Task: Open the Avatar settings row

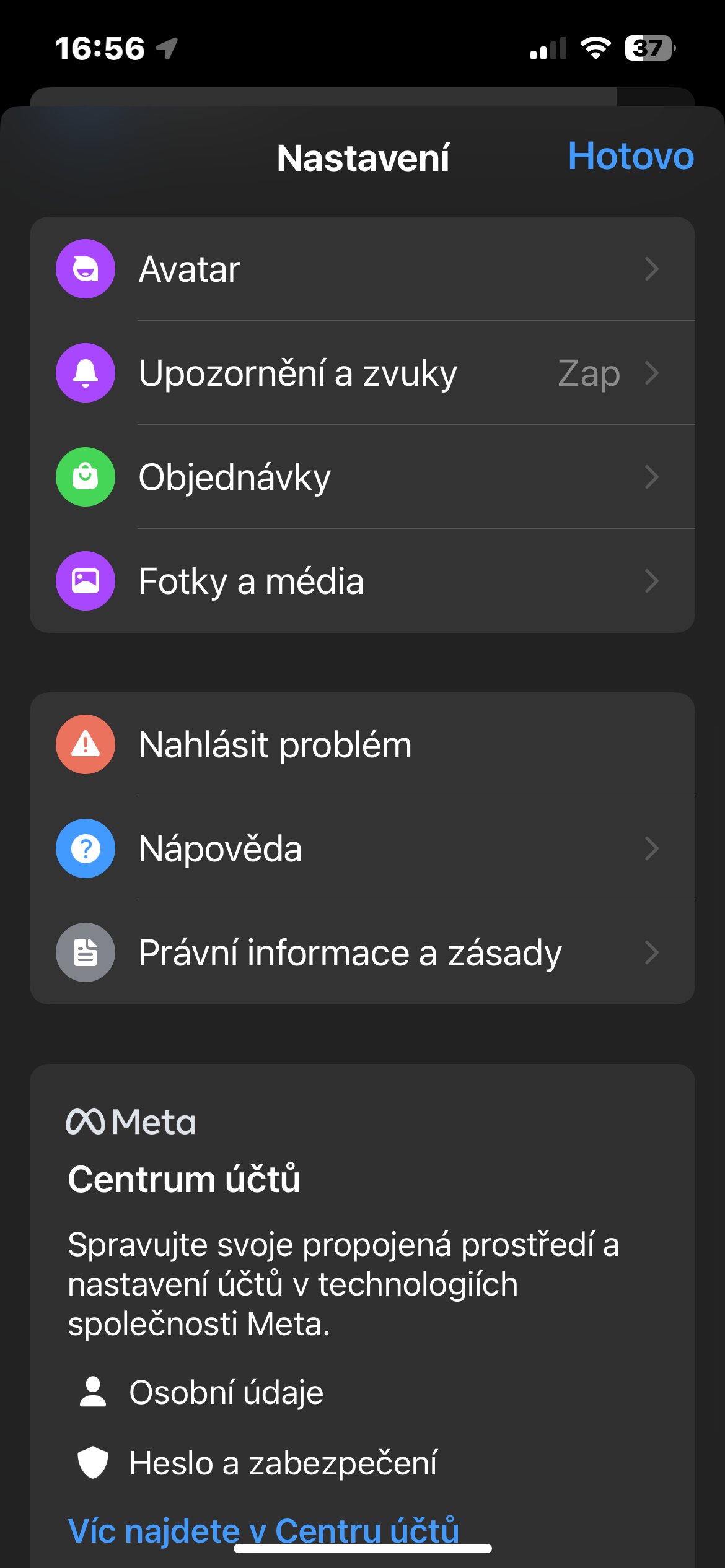Action: point(362,269)
